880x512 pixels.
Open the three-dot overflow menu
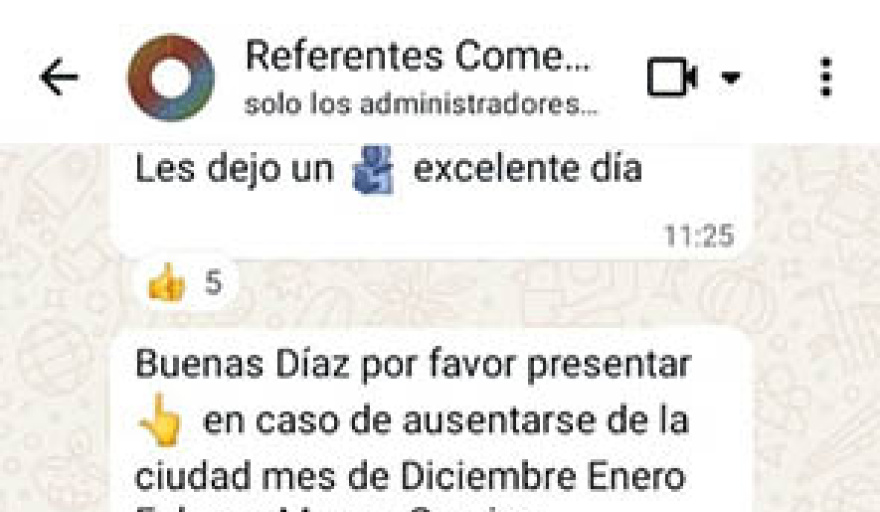coord(825,78)
